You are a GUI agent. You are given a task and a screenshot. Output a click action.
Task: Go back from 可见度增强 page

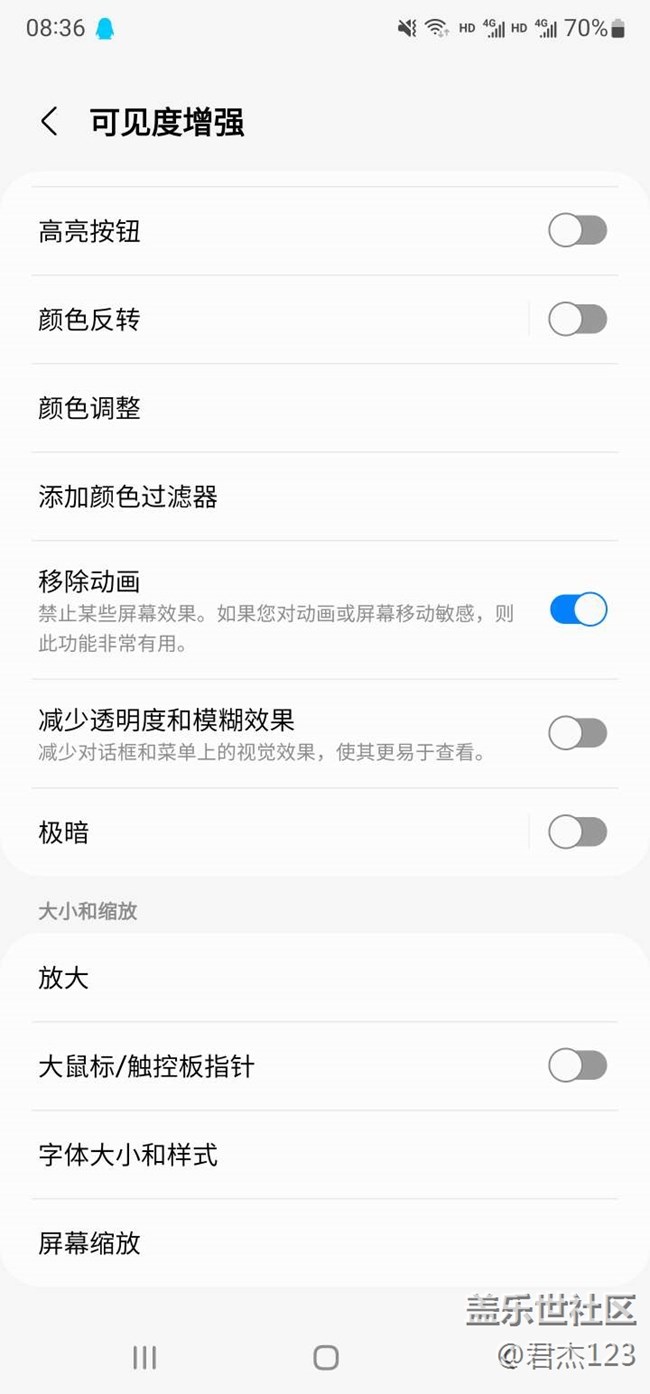click(49, 122)
